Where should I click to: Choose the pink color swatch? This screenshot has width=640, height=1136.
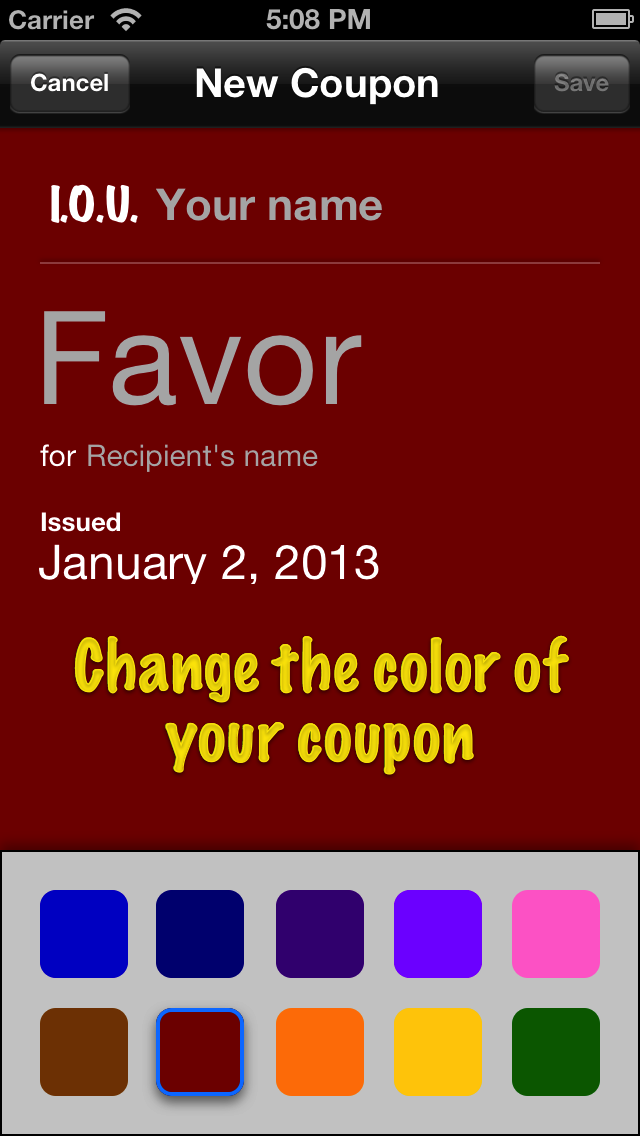(x=556, y=934)
